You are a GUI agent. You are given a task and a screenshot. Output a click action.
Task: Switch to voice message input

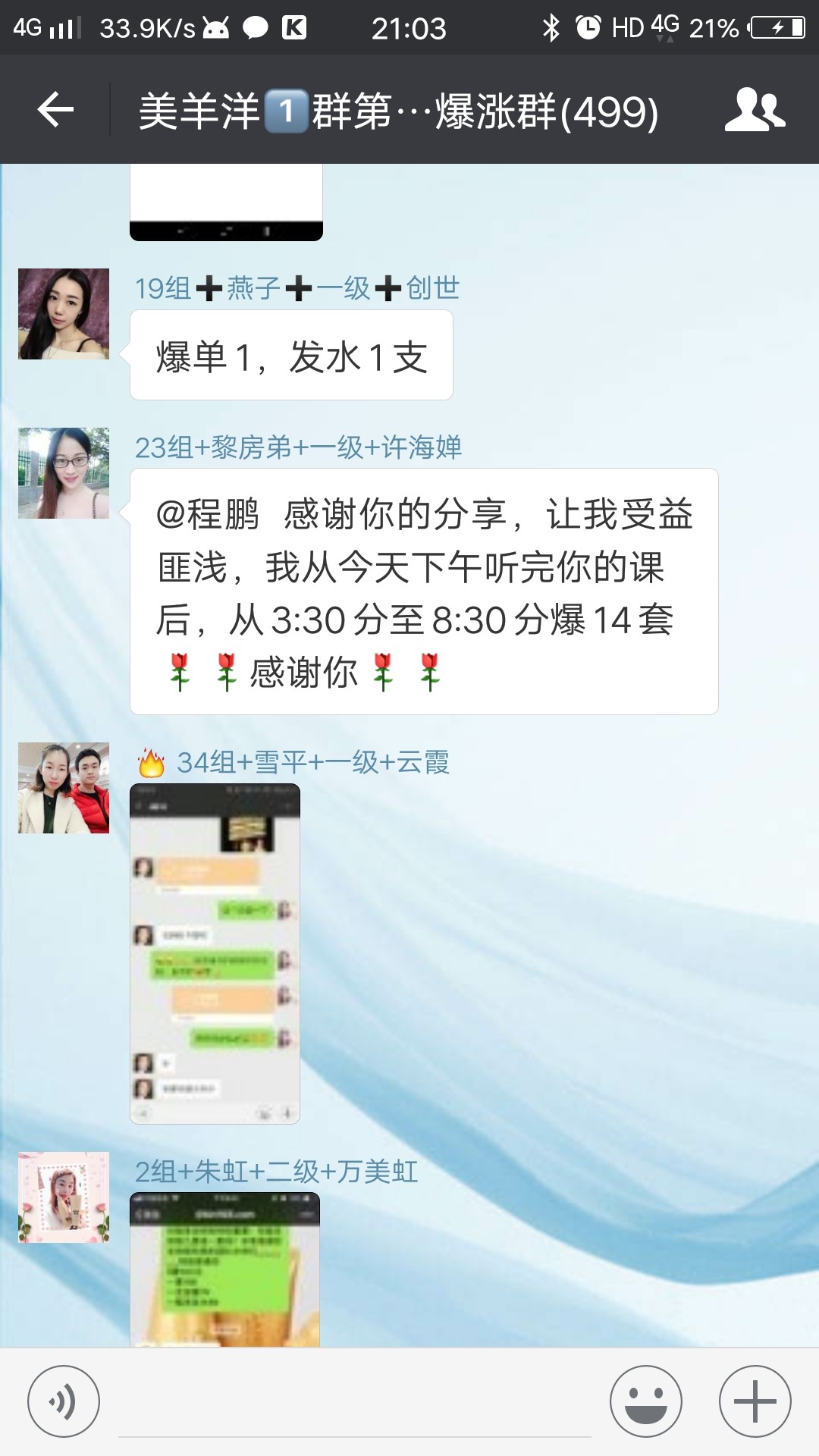64,1401
